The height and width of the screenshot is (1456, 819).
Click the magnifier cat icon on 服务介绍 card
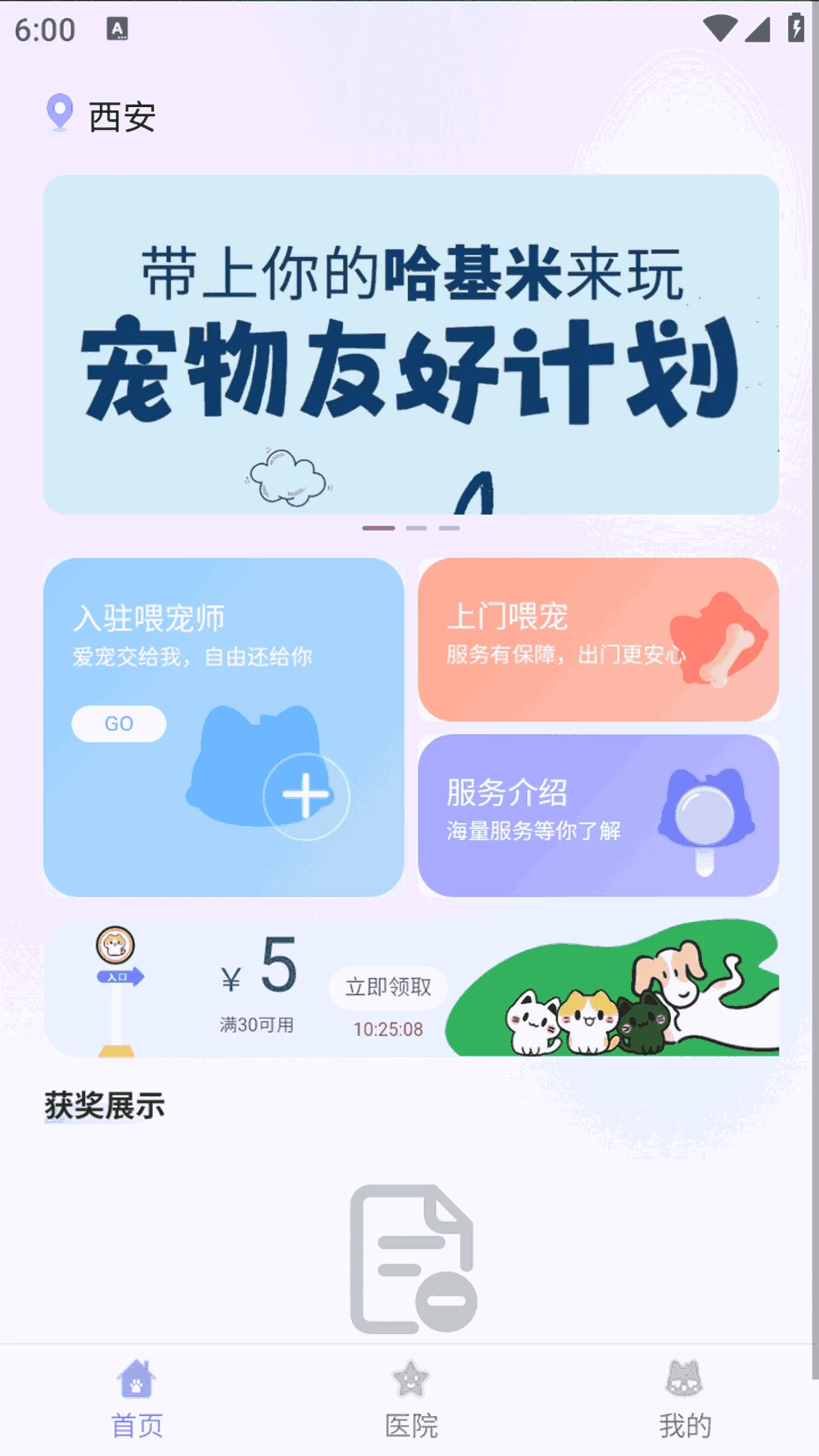pos(707,814)
